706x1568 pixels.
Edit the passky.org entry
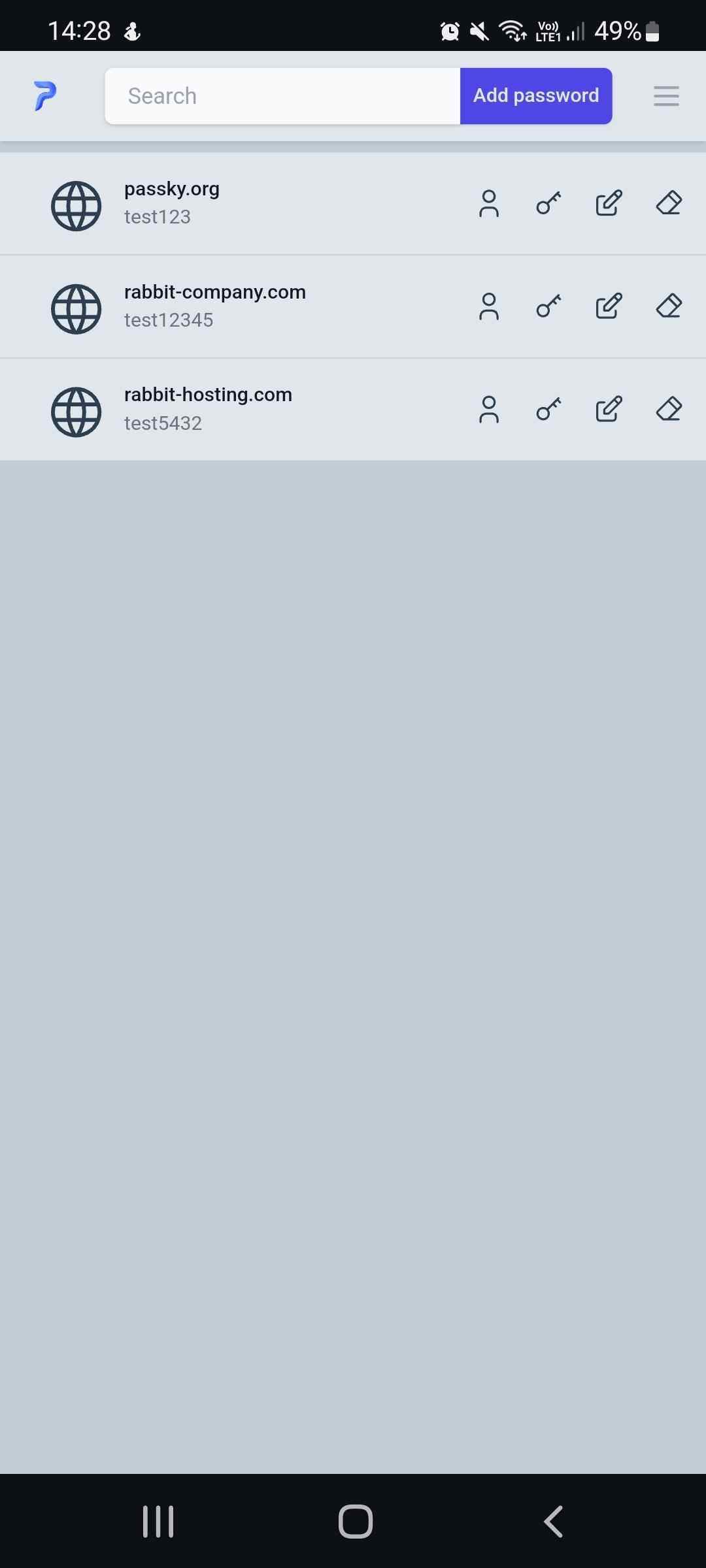(609, 204)
